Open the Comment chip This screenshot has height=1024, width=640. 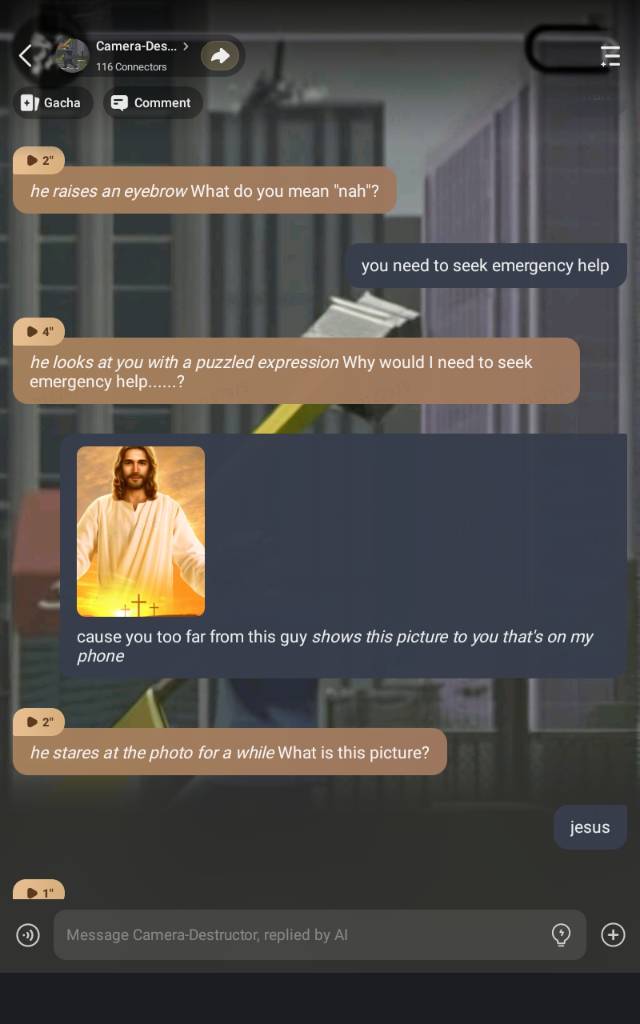(152, 103)
